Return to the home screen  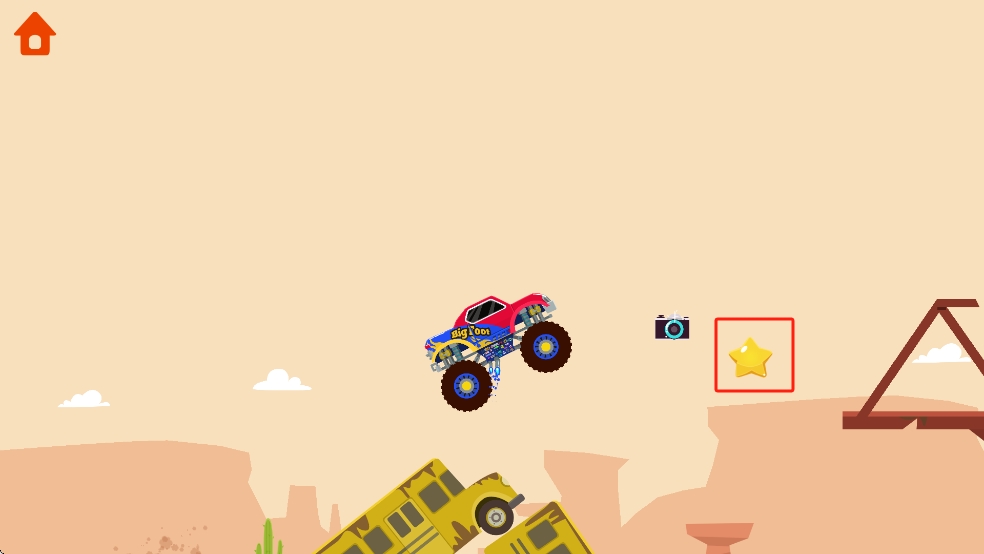tap(35, 35)
